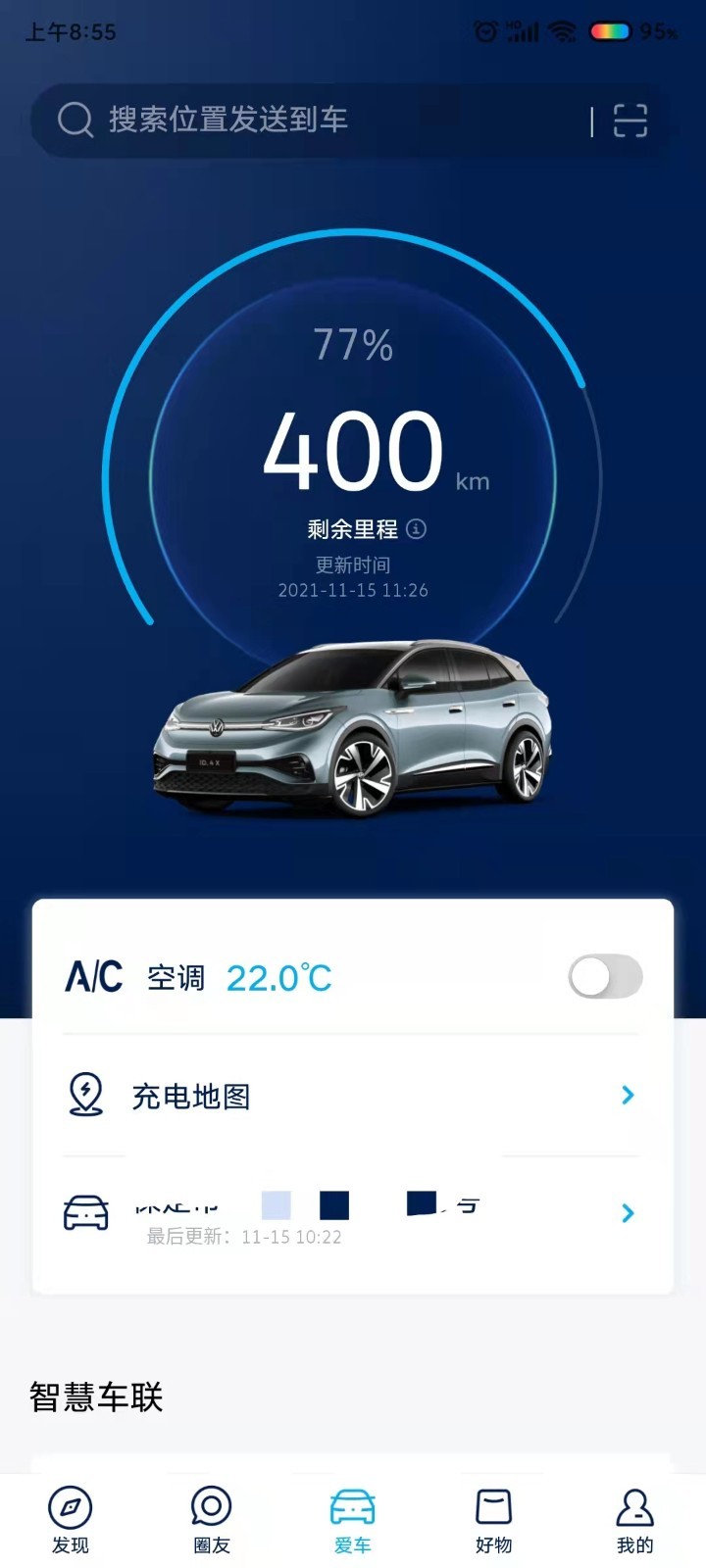
Task: Switch to the 圈友 tab
Action: point(212,1519)
